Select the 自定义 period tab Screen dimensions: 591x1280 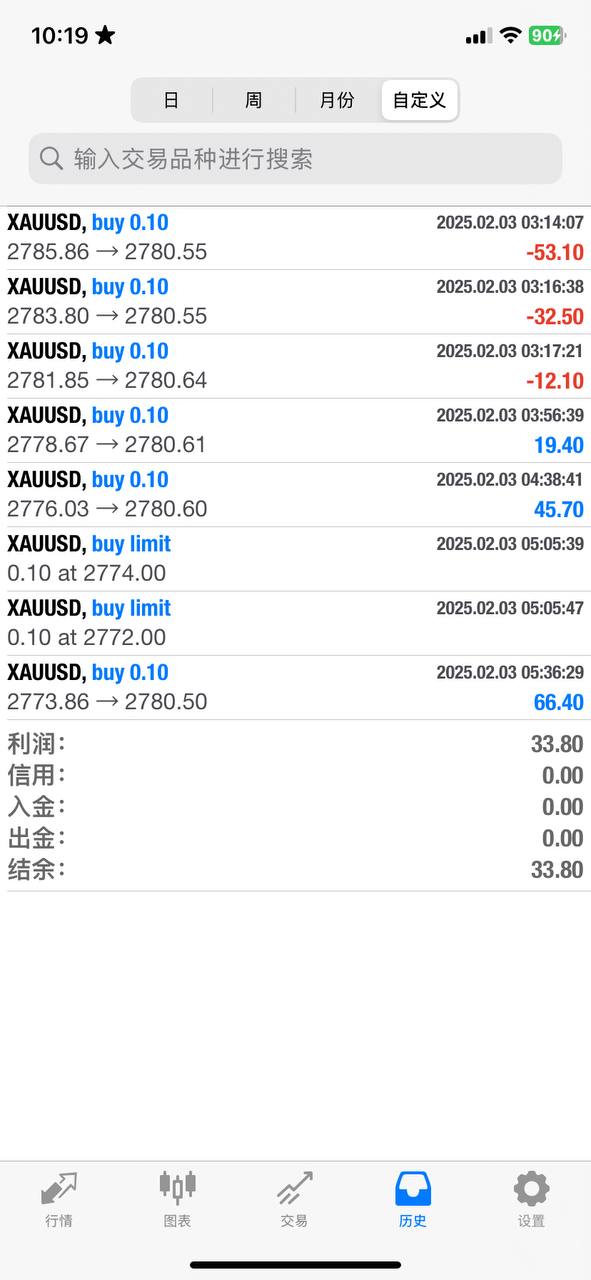pos(420,100)
